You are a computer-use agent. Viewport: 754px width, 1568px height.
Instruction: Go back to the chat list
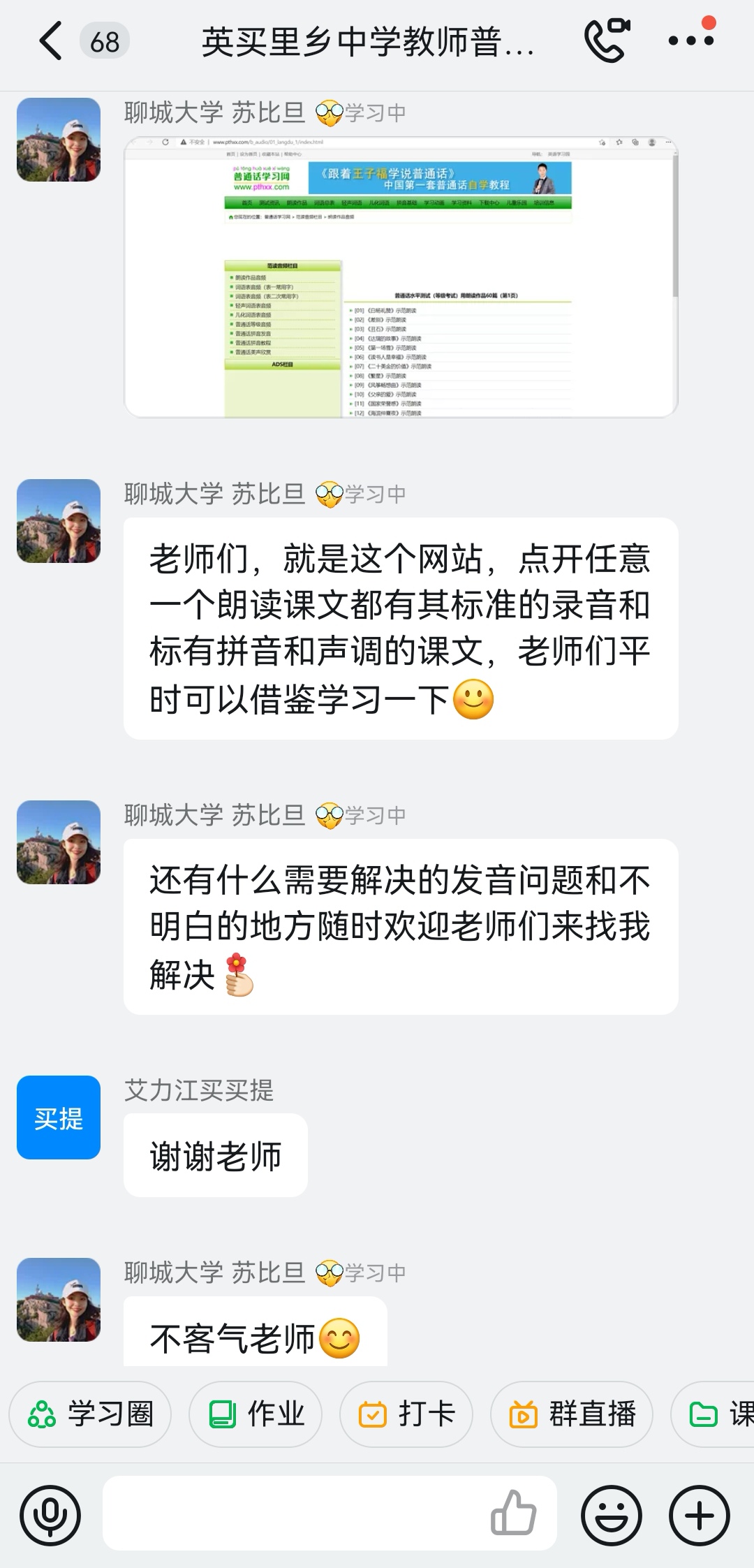[x=50, y=41]
